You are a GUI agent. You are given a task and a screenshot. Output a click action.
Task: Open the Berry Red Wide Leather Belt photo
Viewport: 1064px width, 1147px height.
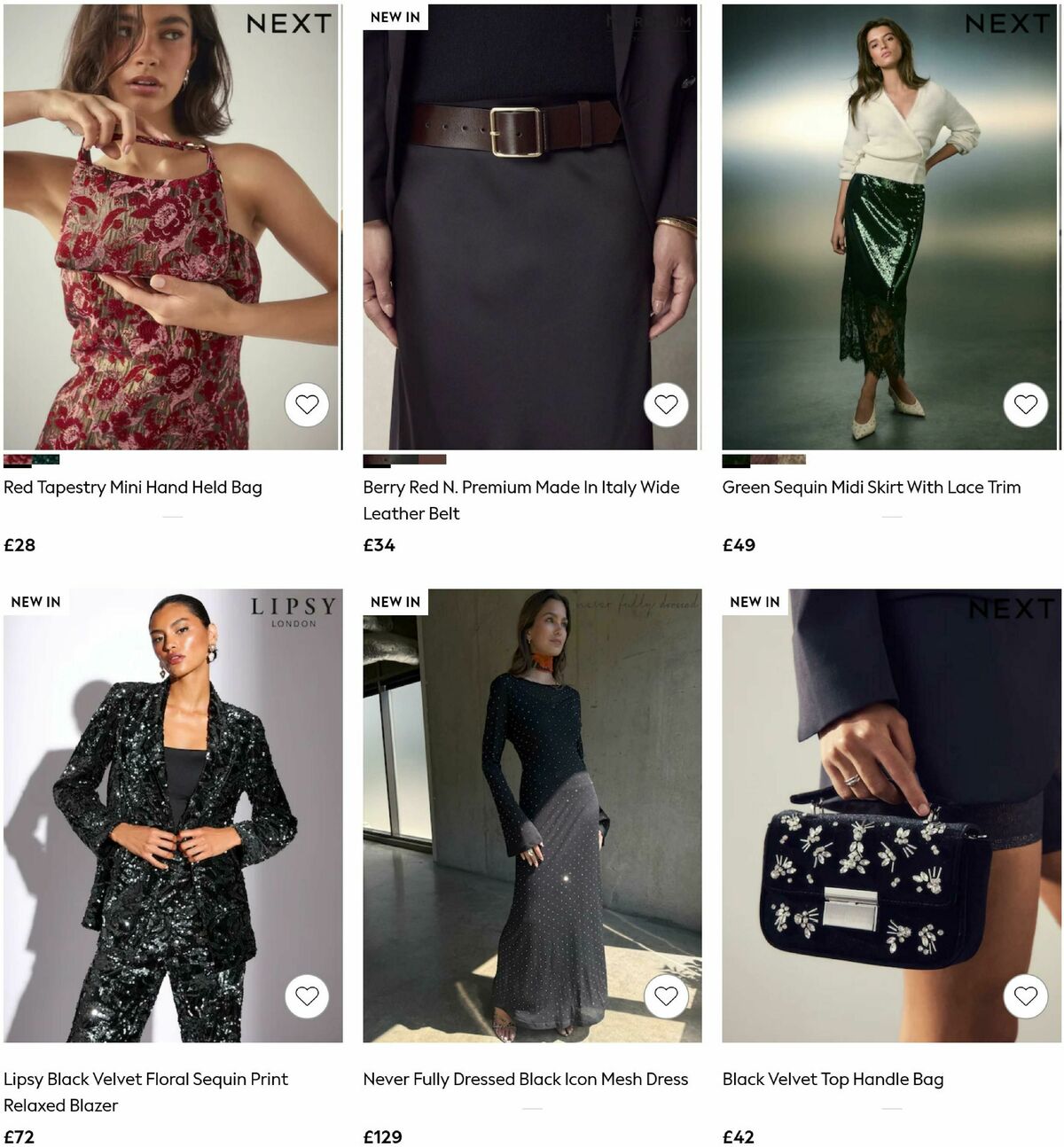(x=531, y=226)
